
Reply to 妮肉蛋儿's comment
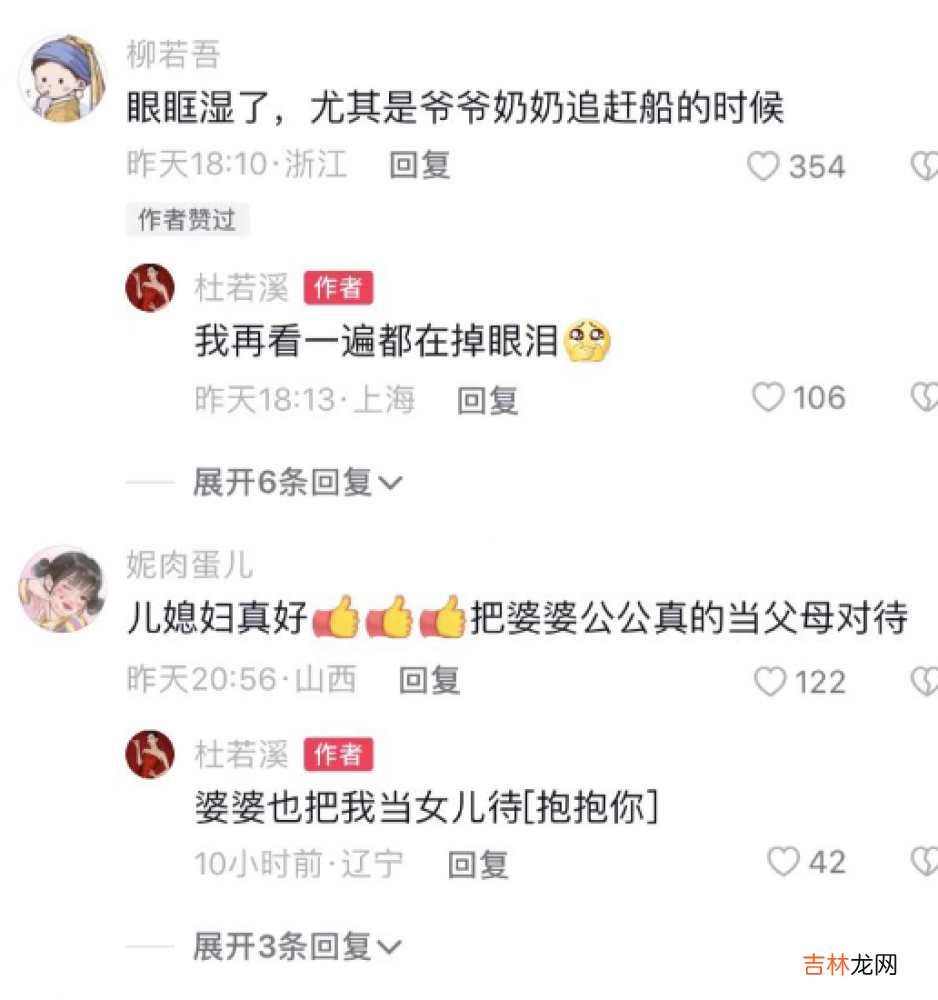pyautogui.click(x=429, y=681)
